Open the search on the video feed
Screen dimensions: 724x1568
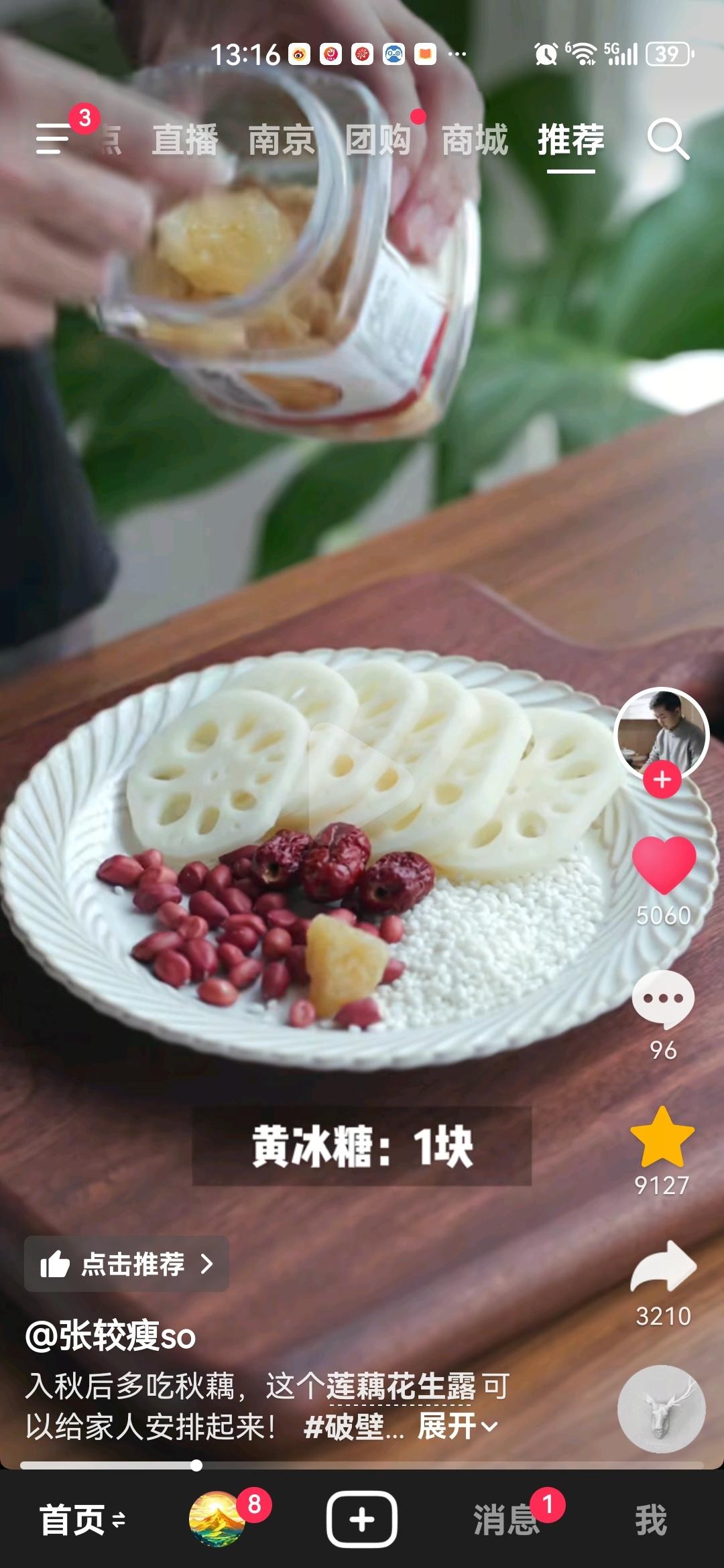(666, 139)
